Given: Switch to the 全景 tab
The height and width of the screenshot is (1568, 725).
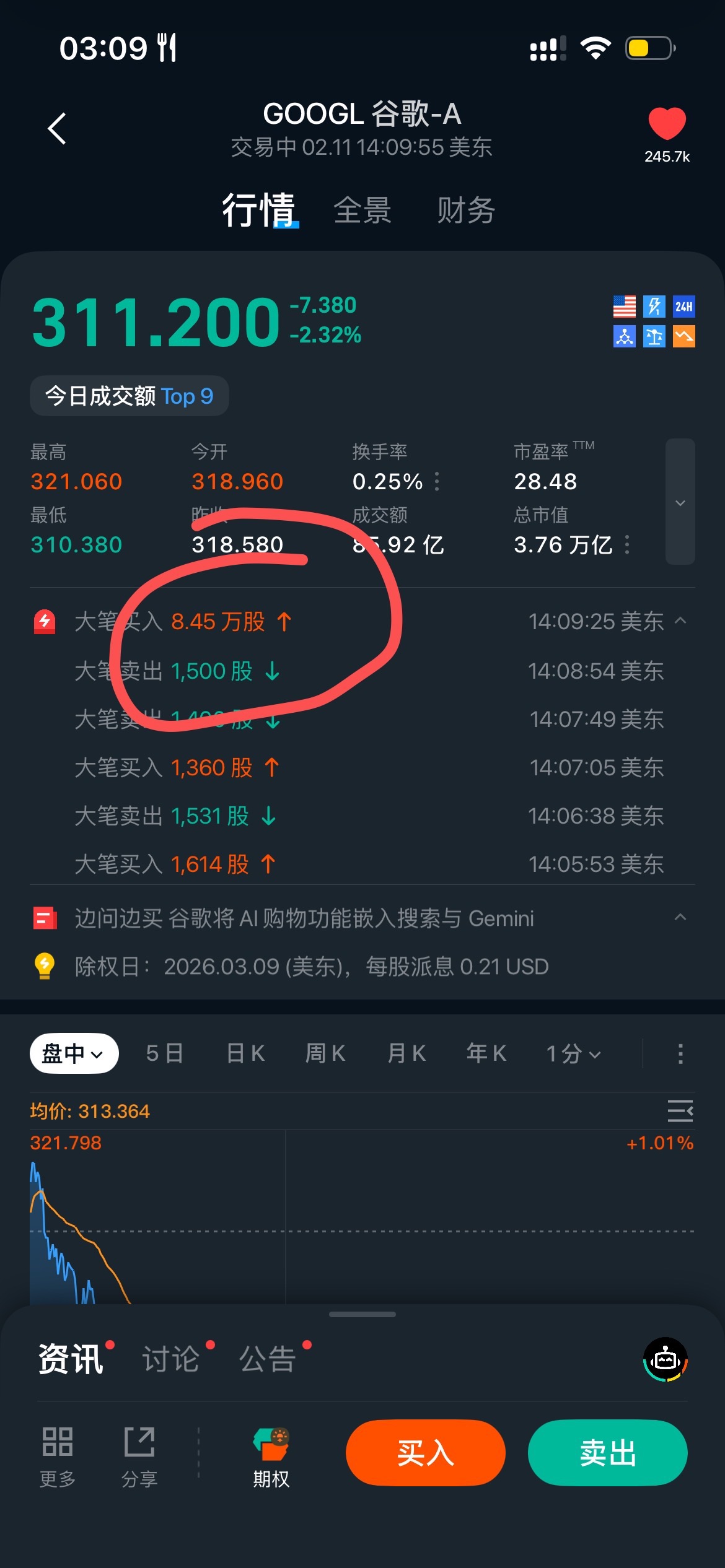Looking at the screenshot, I should [x=362, y=211].
